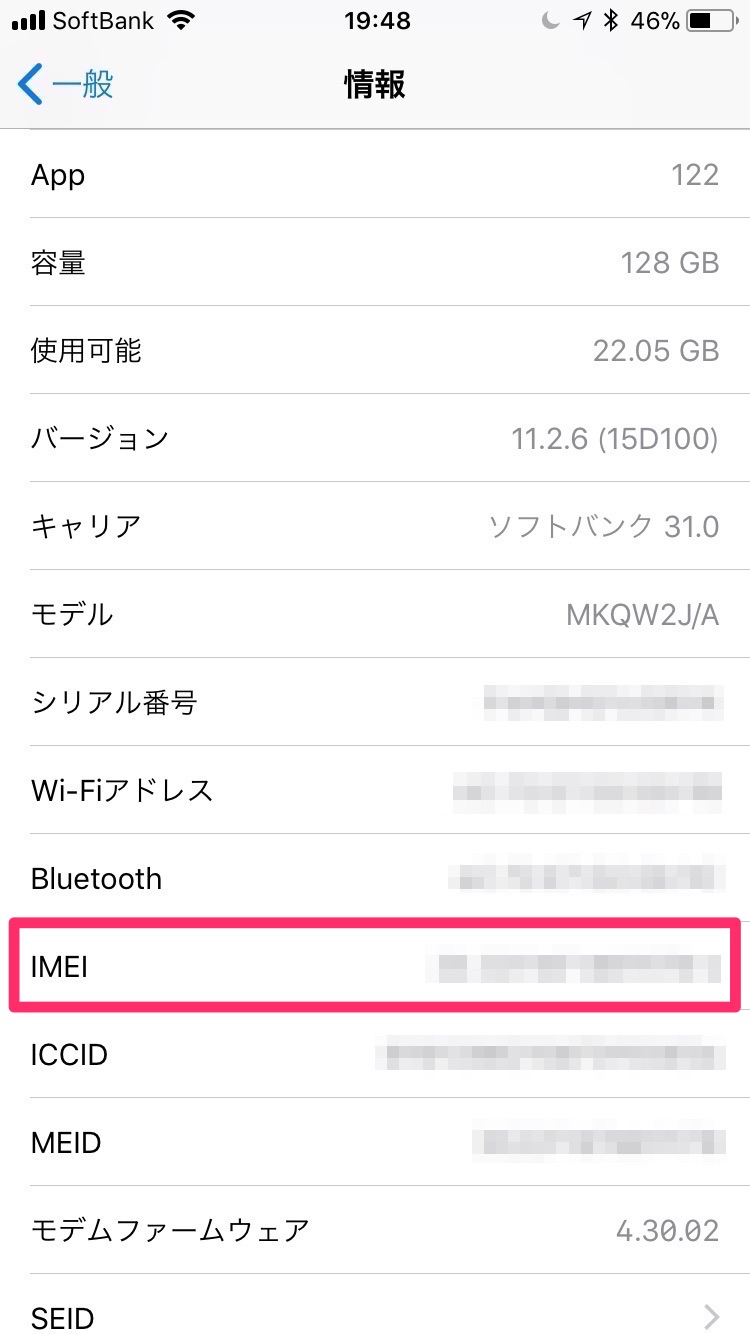
Task: Open the SEID detail row
Action: (375, 1318)
